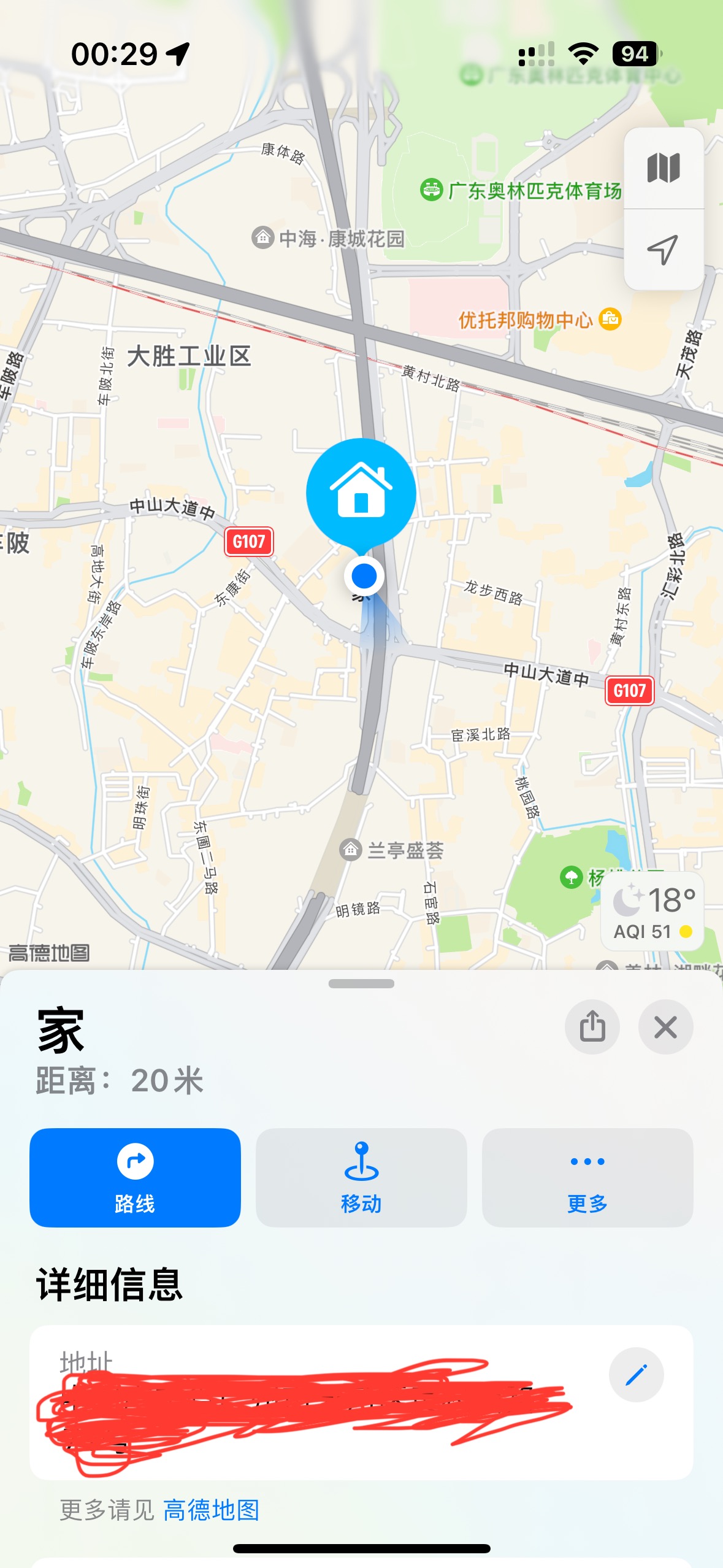The height and width of the screenshot is (1568, 723).
Task: Close the 家 place card
Action: point(665,1027)
